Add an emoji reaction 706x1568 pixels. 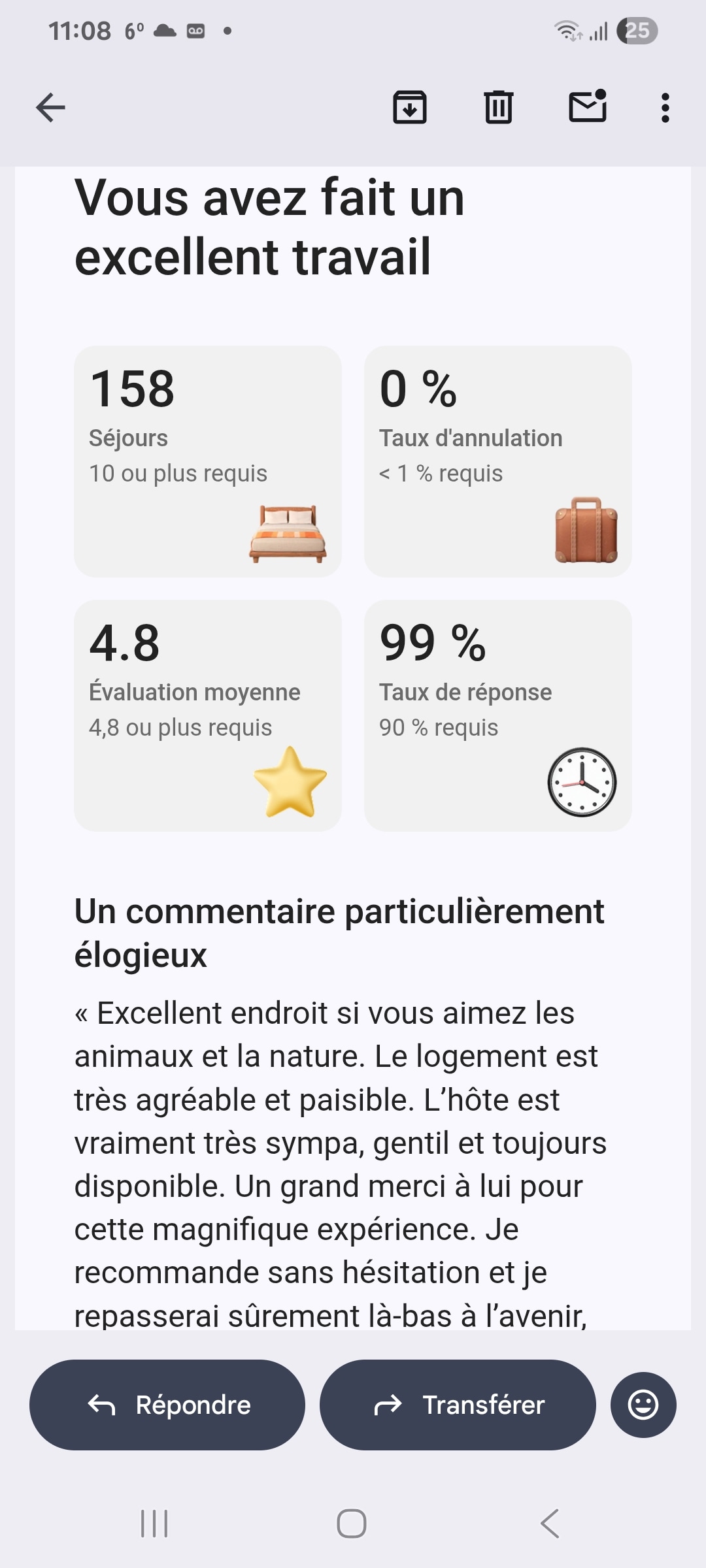click(643, 1405)
